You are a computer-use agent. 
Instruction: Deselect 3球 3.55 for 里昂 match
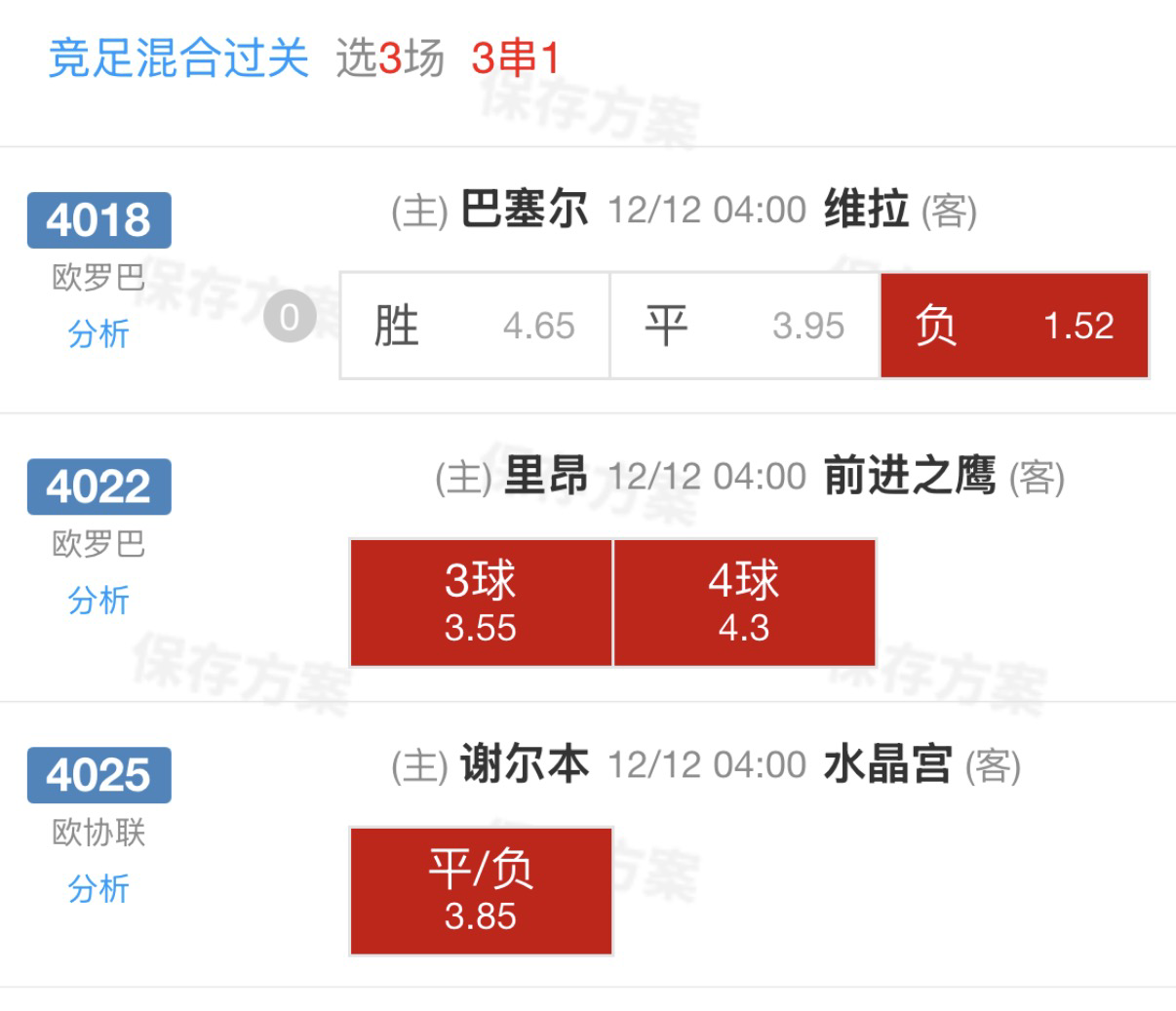481,603
